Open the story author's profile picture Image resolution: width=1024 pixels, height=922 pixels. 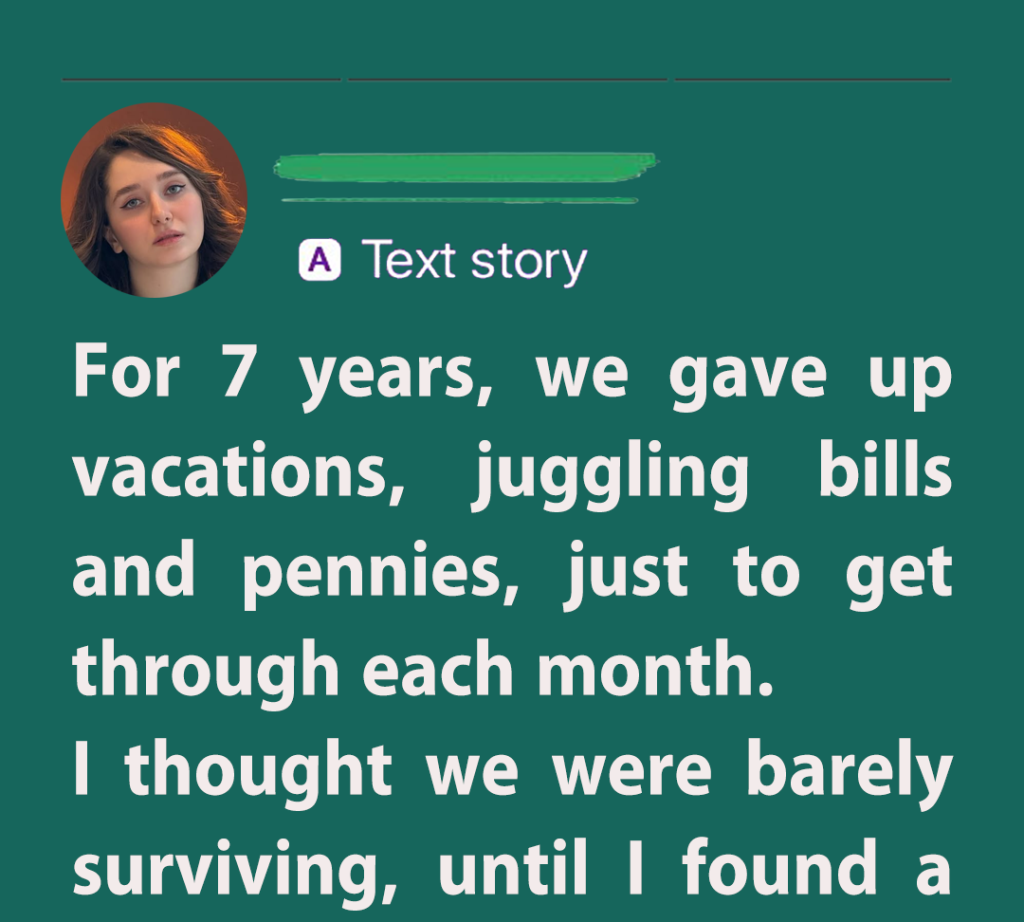click(154, 201)
